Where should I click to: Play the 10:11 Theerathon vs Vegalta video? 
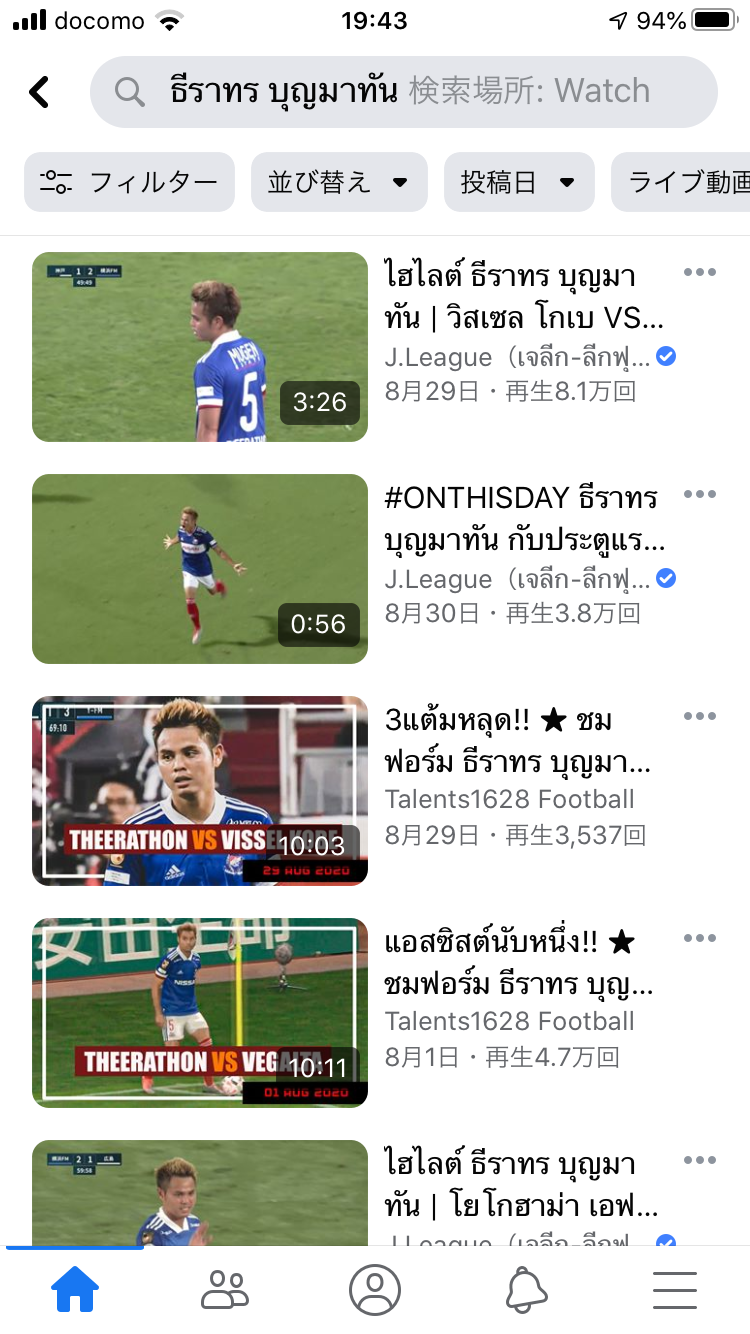click(x=200, y=1013)
